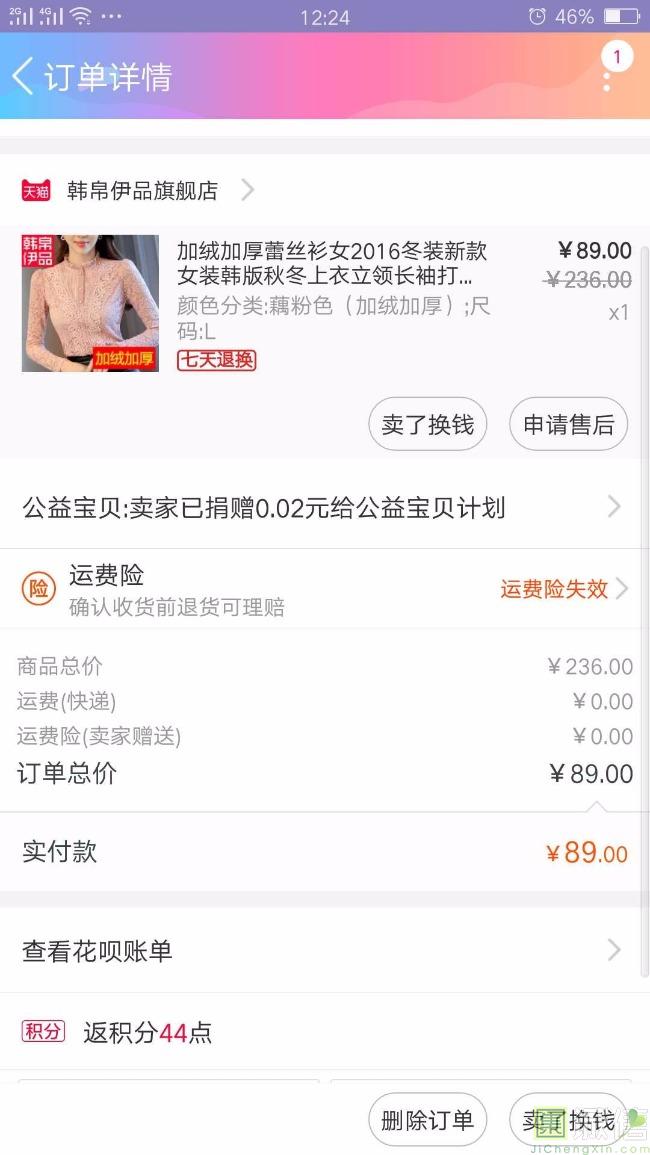Go back from 订单详情 page
Viewport: 650px width, 1155px height.
click(24, 76)
